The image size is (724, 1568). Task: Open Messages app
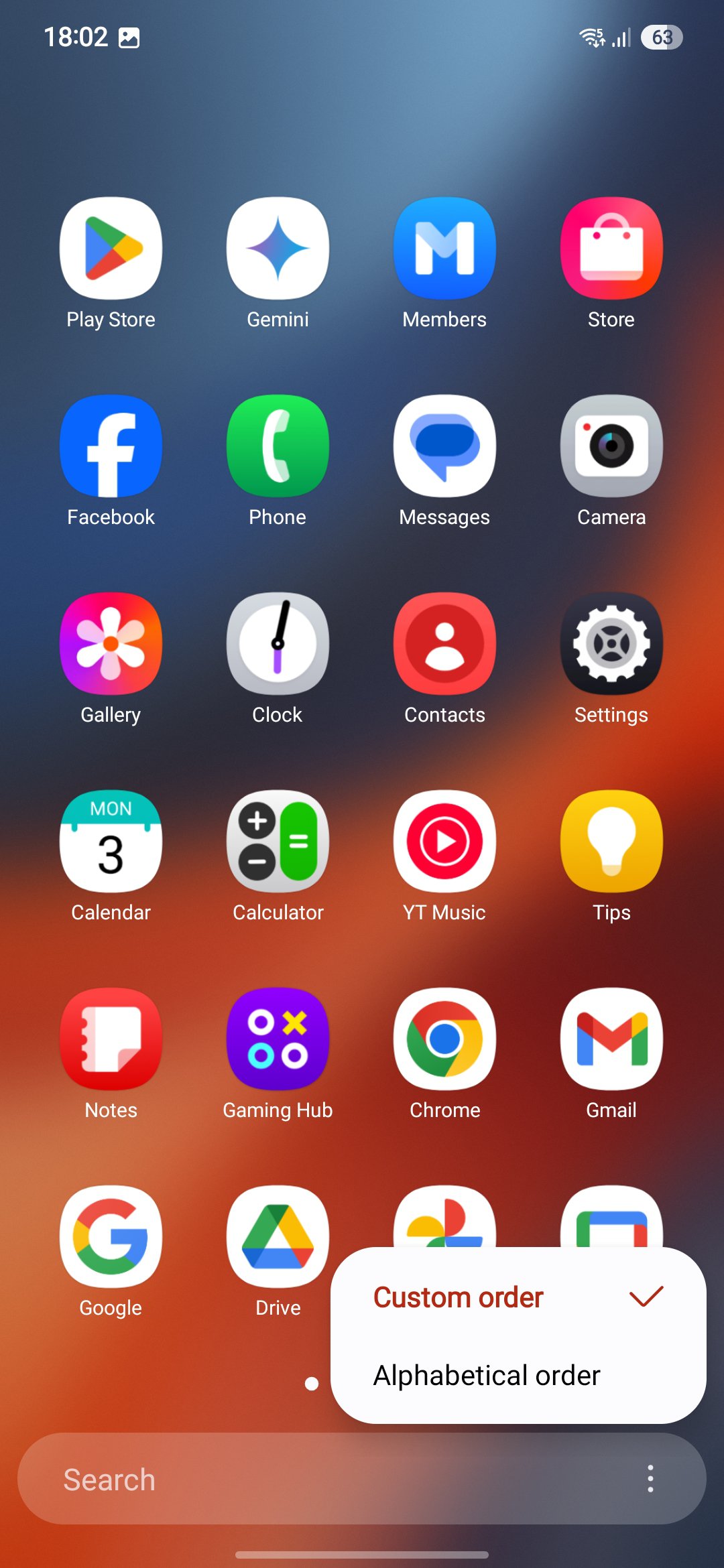[444, 446]
